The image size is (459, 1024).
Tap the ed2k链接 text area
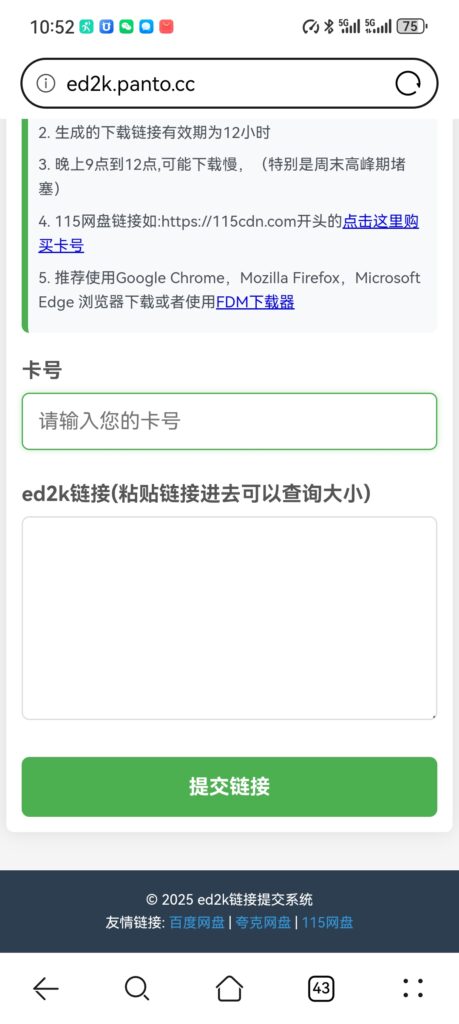[x=229, y=618]
